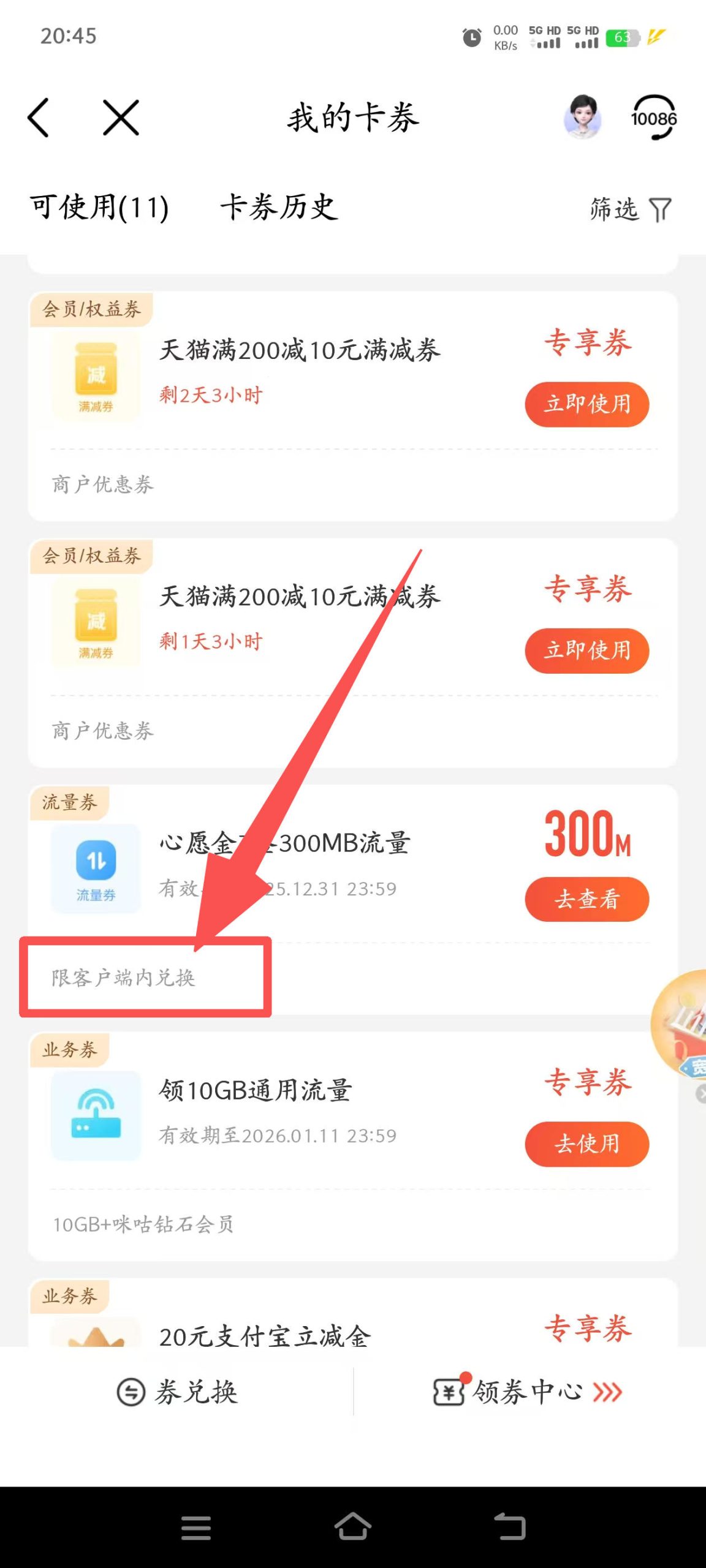The image size is (706, 1568).
Task: Open the 筛选 filter
Action: pyautogui.click(x=630, y=209)
